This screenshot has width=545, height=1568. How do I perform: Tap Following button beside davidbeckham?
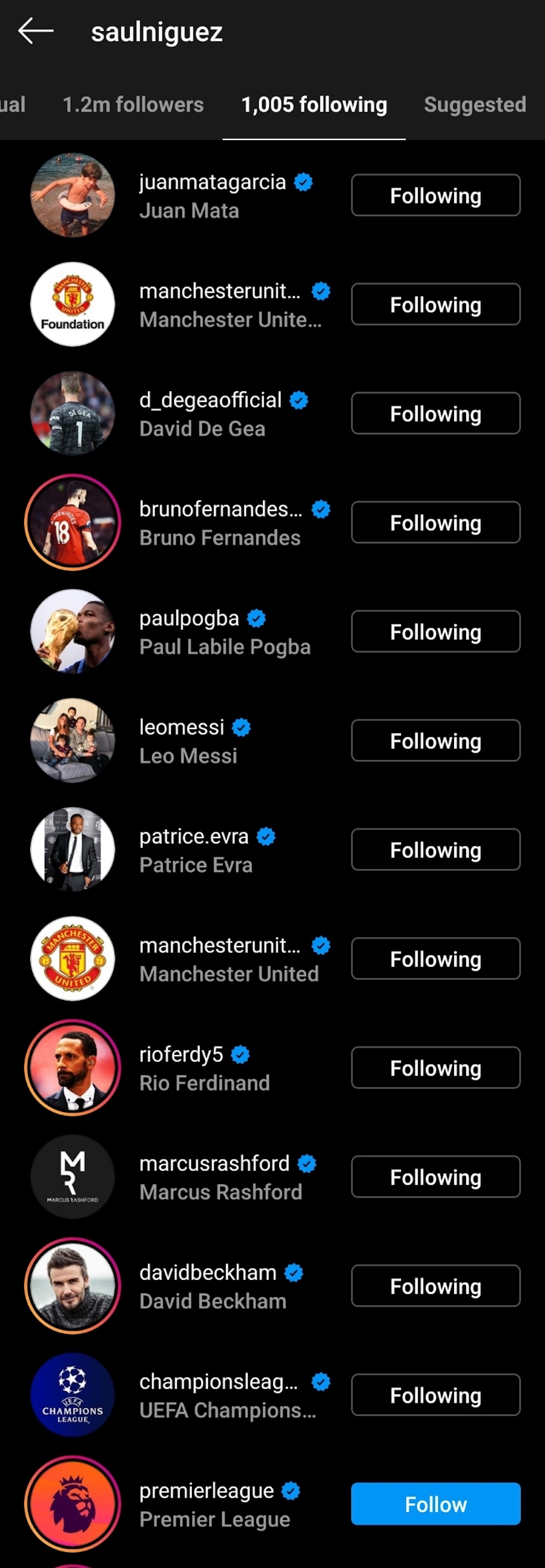click(435, 1286)
